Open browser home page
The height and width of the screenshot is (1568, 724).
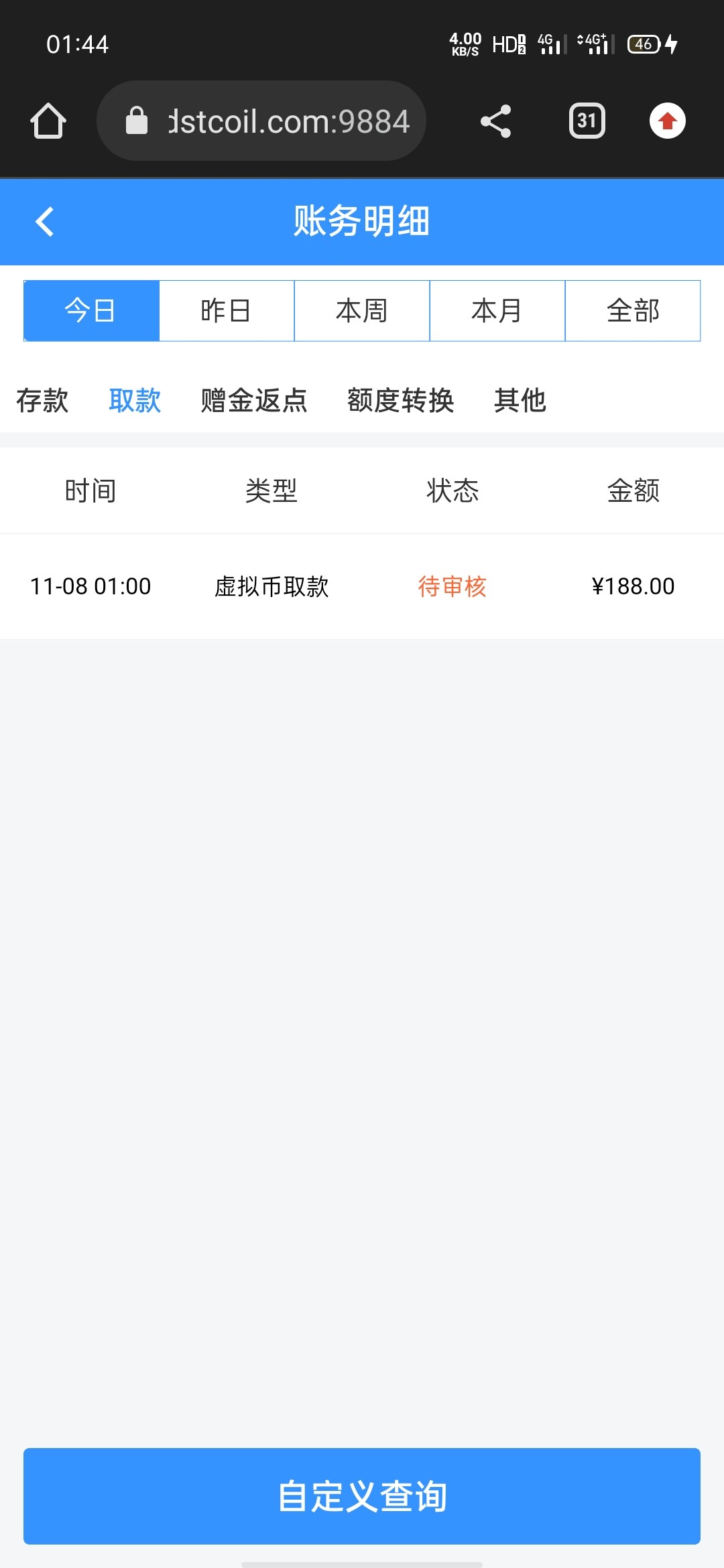click(48, 121)
